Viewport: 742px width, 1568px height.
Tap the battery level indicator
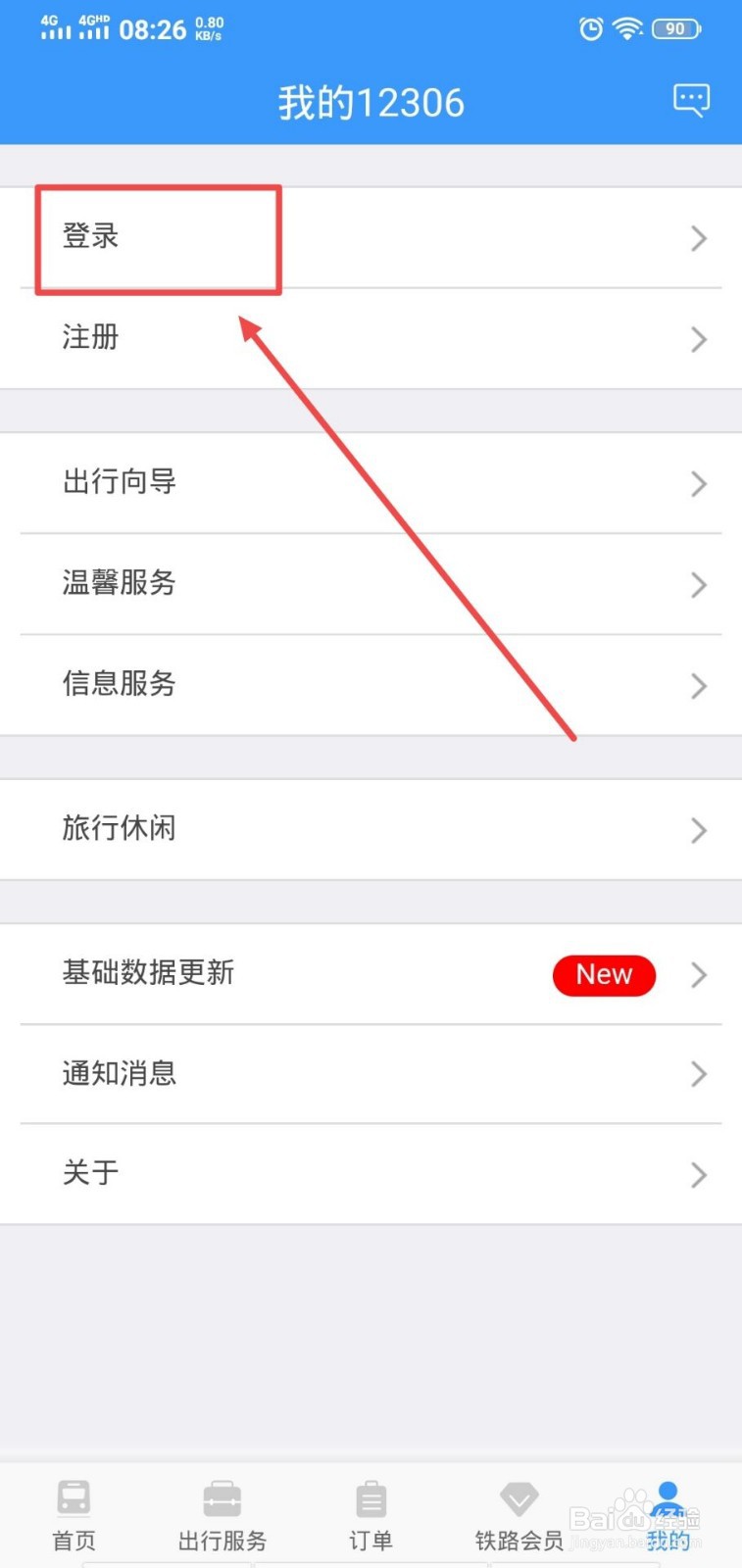pos(674,28)
